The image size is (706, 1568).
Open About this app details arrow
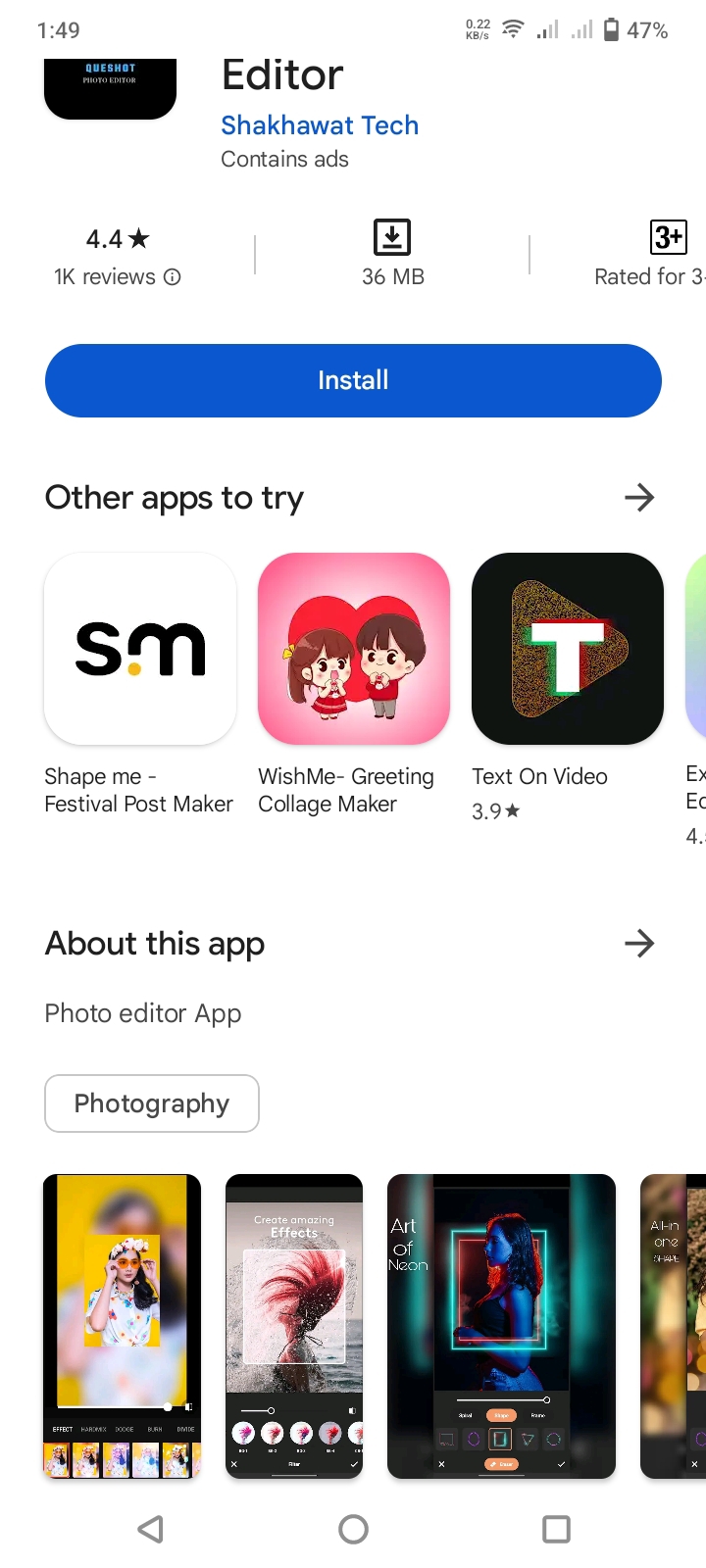click(639, 944)
